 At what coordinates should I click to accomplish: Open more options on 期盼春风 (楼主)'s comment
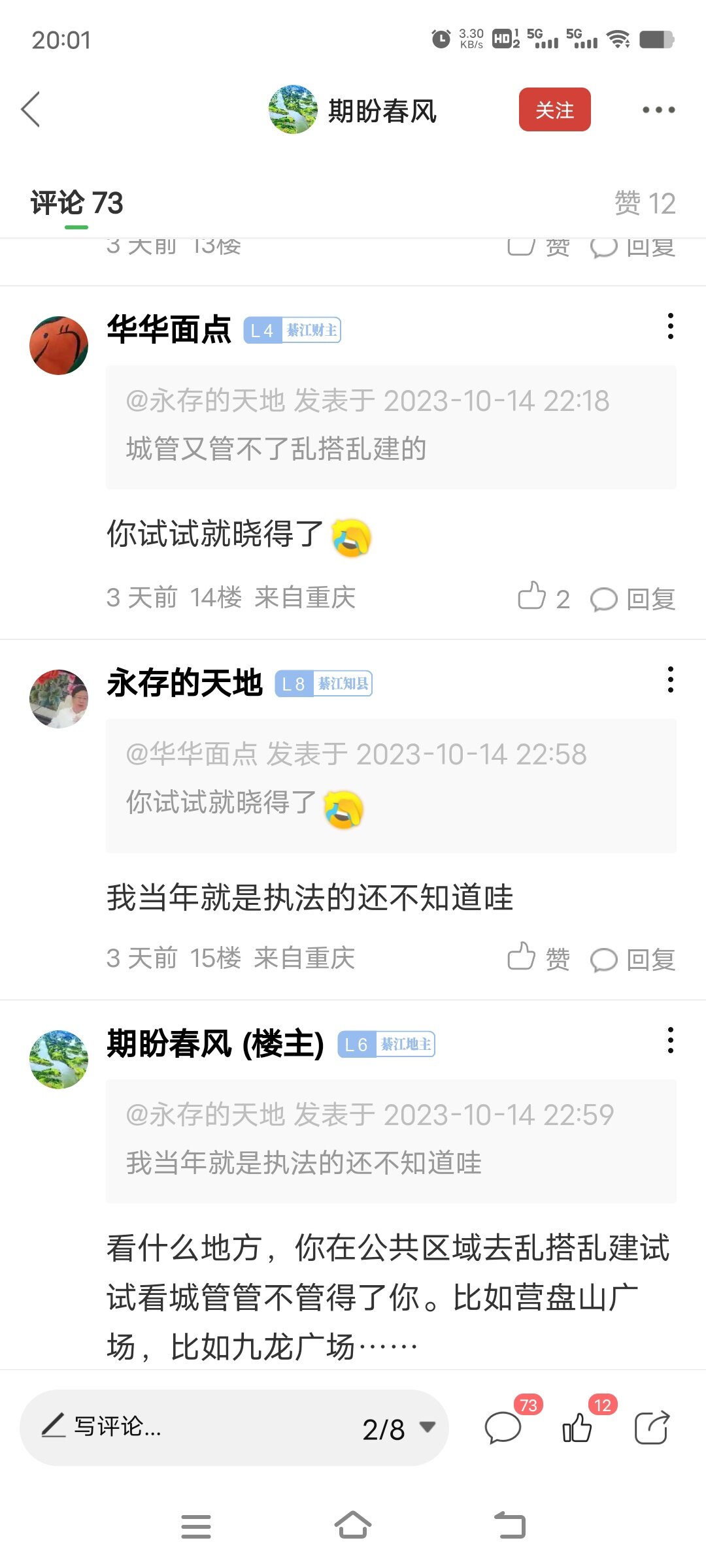670,1040
